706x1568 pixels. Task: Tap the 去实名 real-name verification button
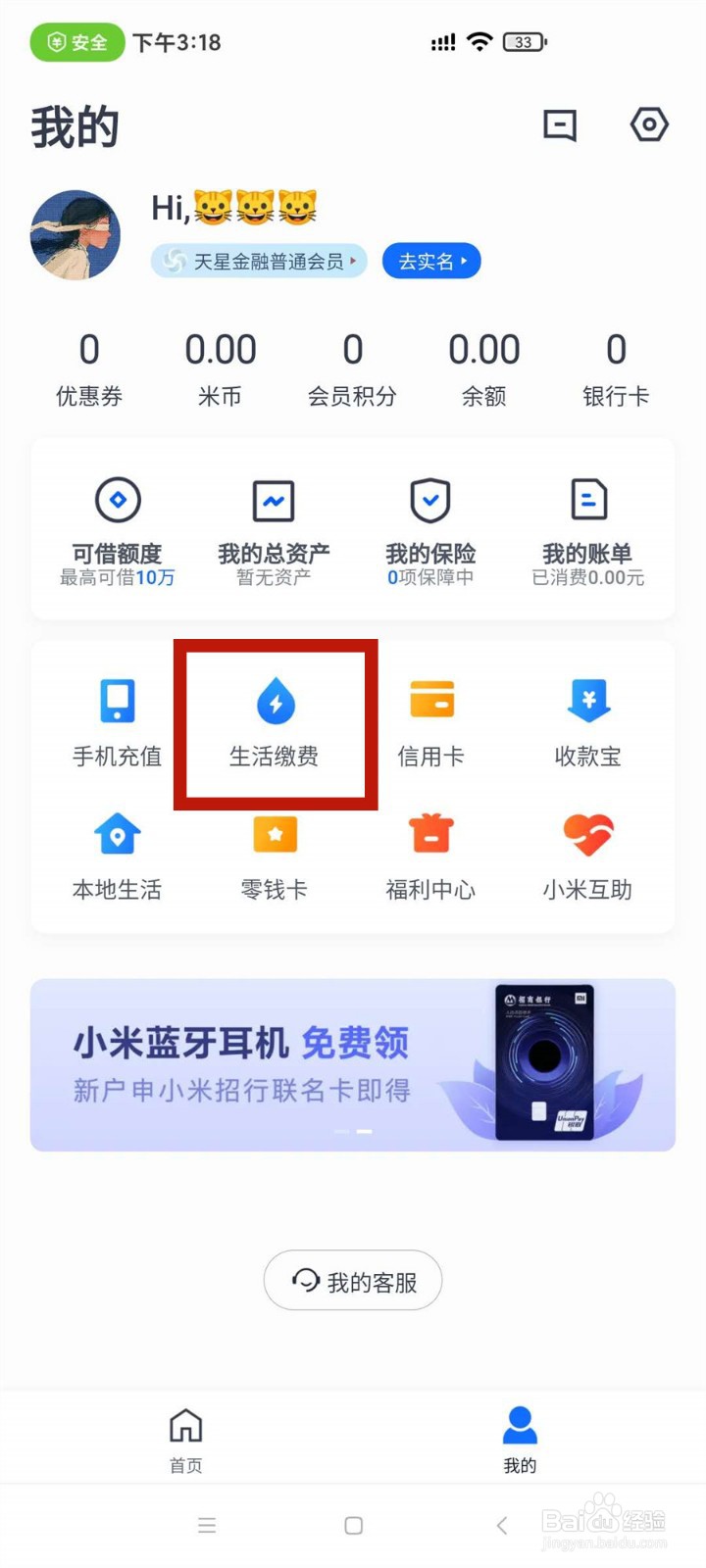(431, 261)
